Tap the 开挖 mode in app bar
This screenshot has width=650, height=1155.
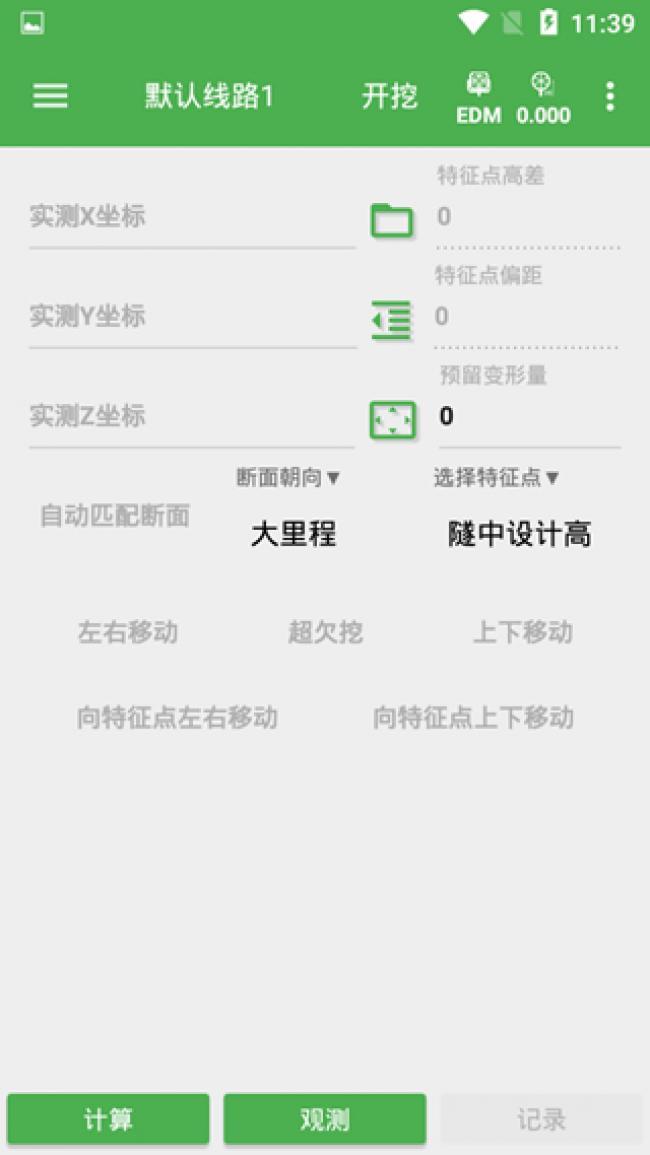click(x=389, y=96)
